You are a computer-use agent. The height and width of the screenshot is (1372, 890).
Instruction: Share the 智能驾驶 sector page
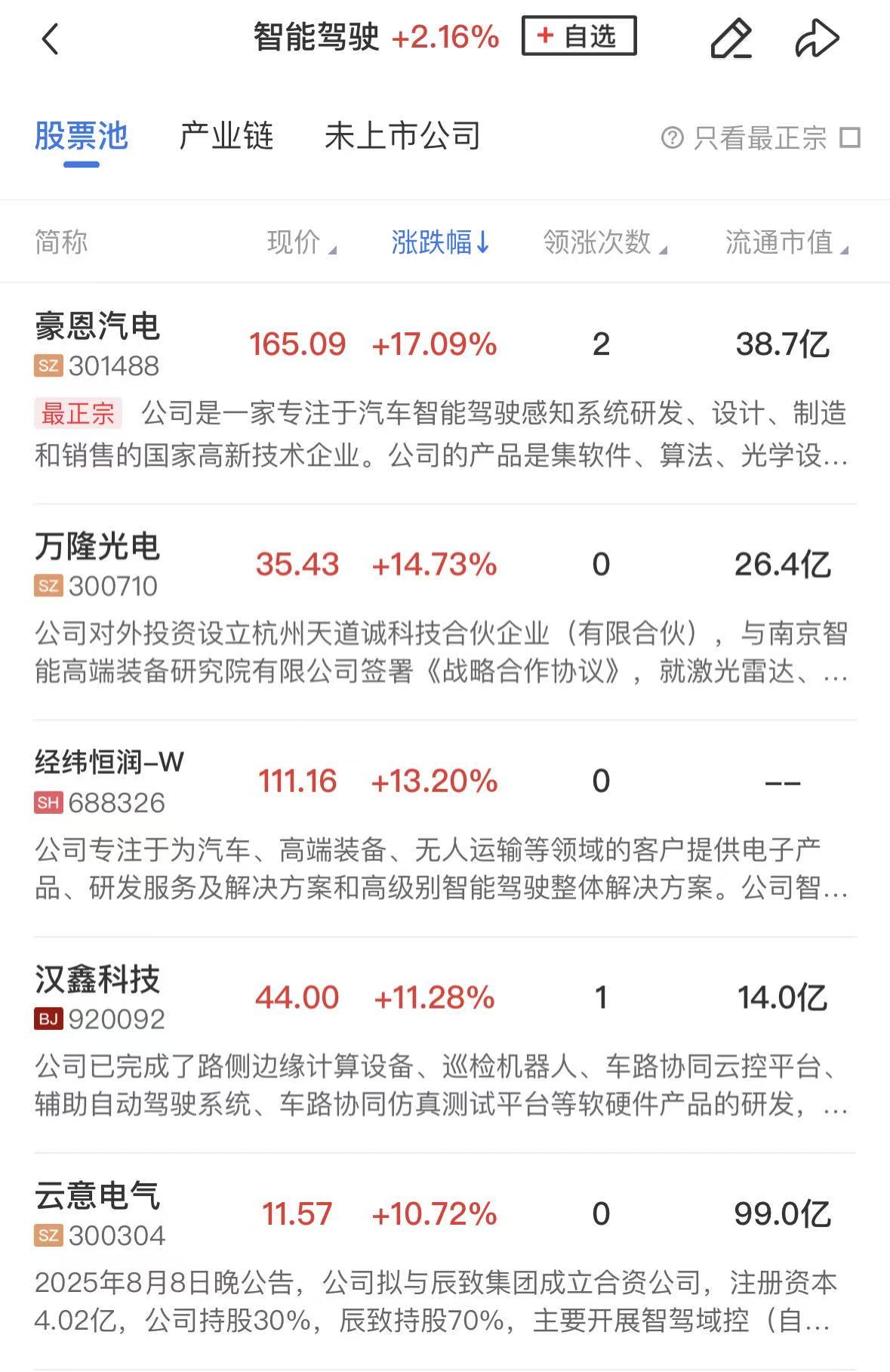pyautogui.click(x=817, y=39)
